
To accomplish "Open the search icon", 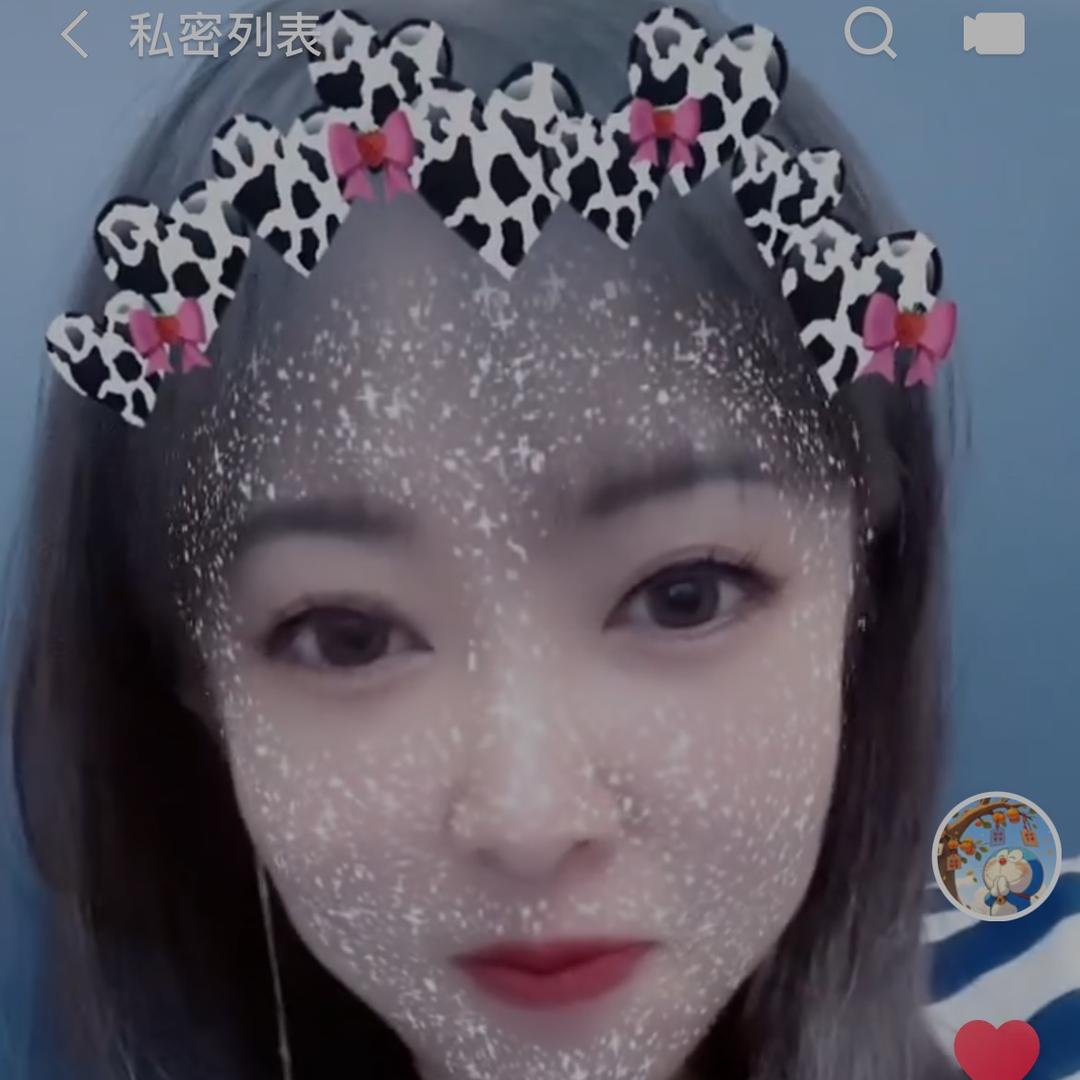I will 869,34.
